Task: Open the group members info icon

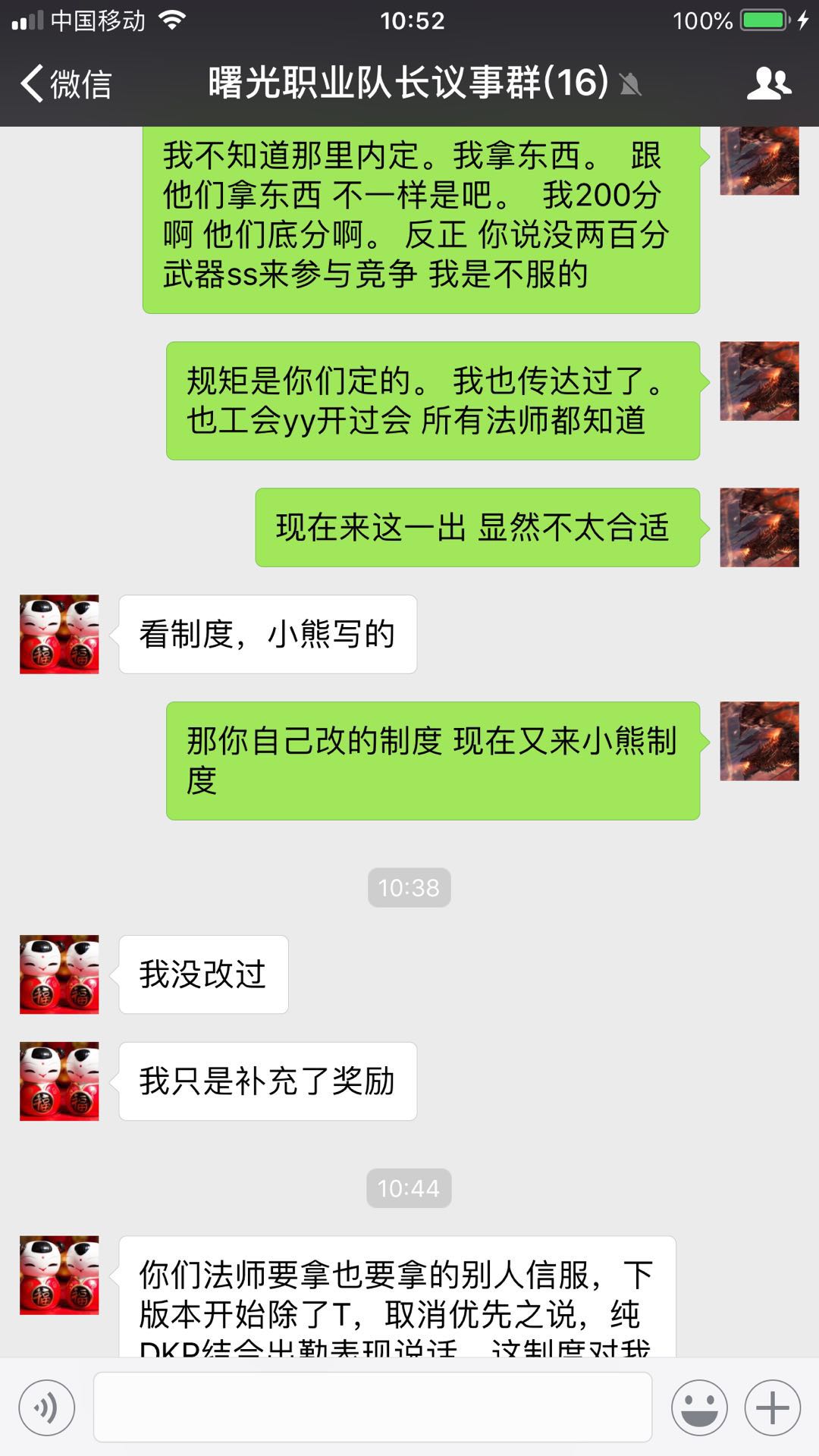Action: click(768, 83)
